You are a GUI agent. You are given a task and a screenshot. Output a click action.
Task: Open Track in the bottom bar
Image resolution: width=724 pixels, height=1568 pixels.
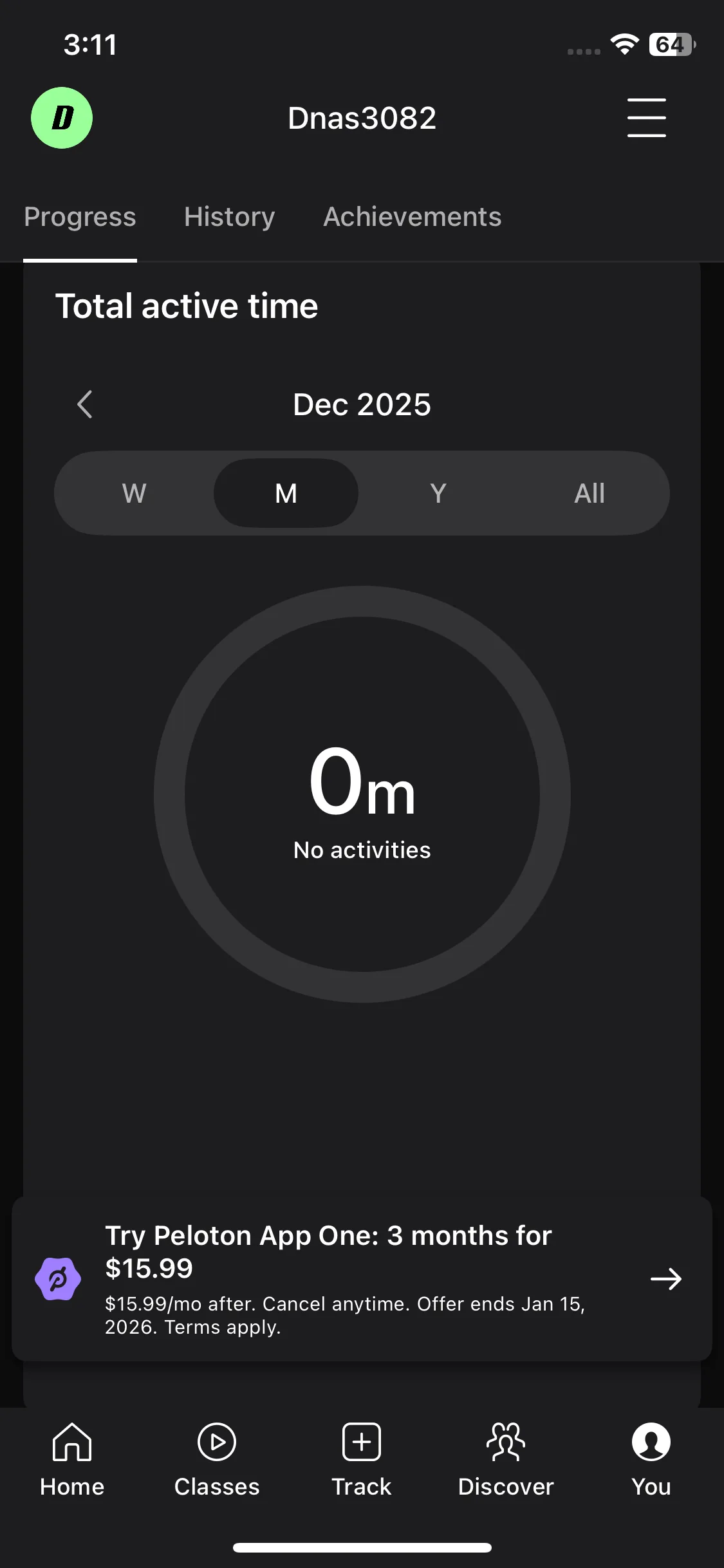pyautogui.click(x=362, y=1460)
